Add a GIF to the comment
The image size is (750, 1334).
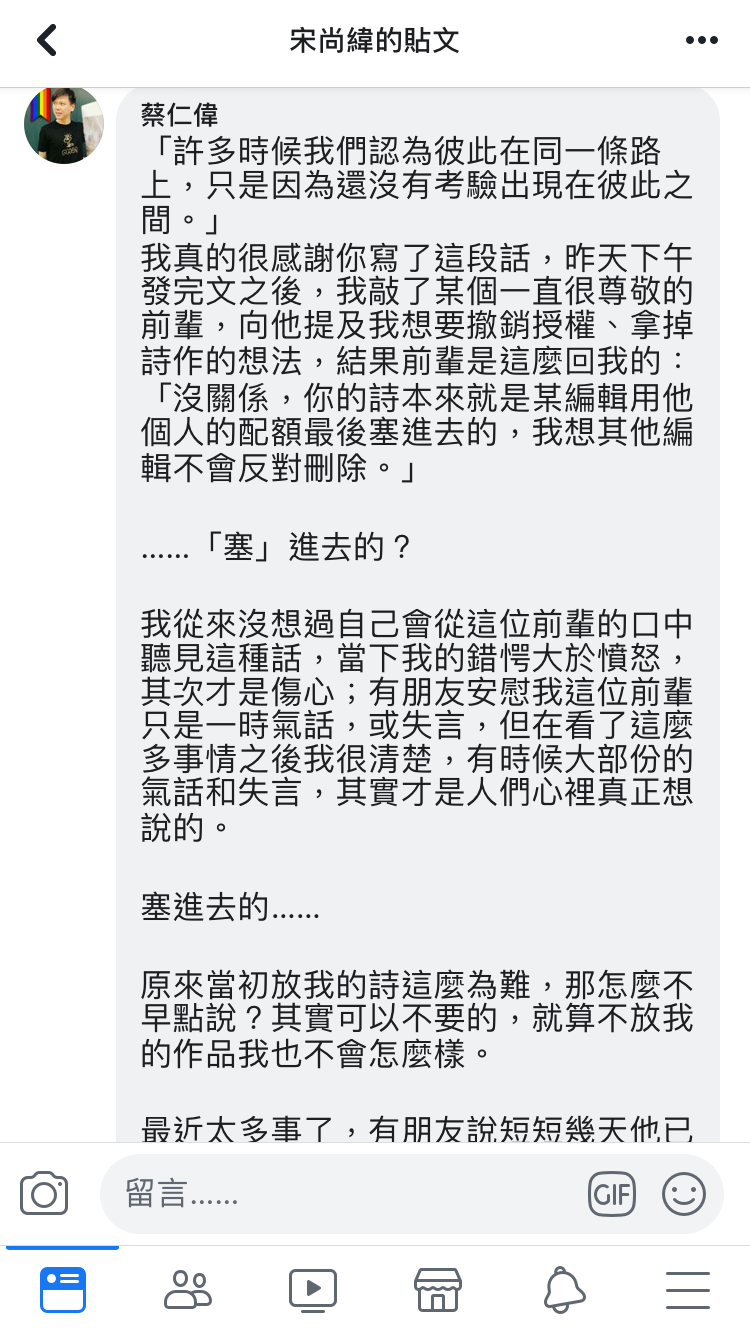pos(612,1194)
